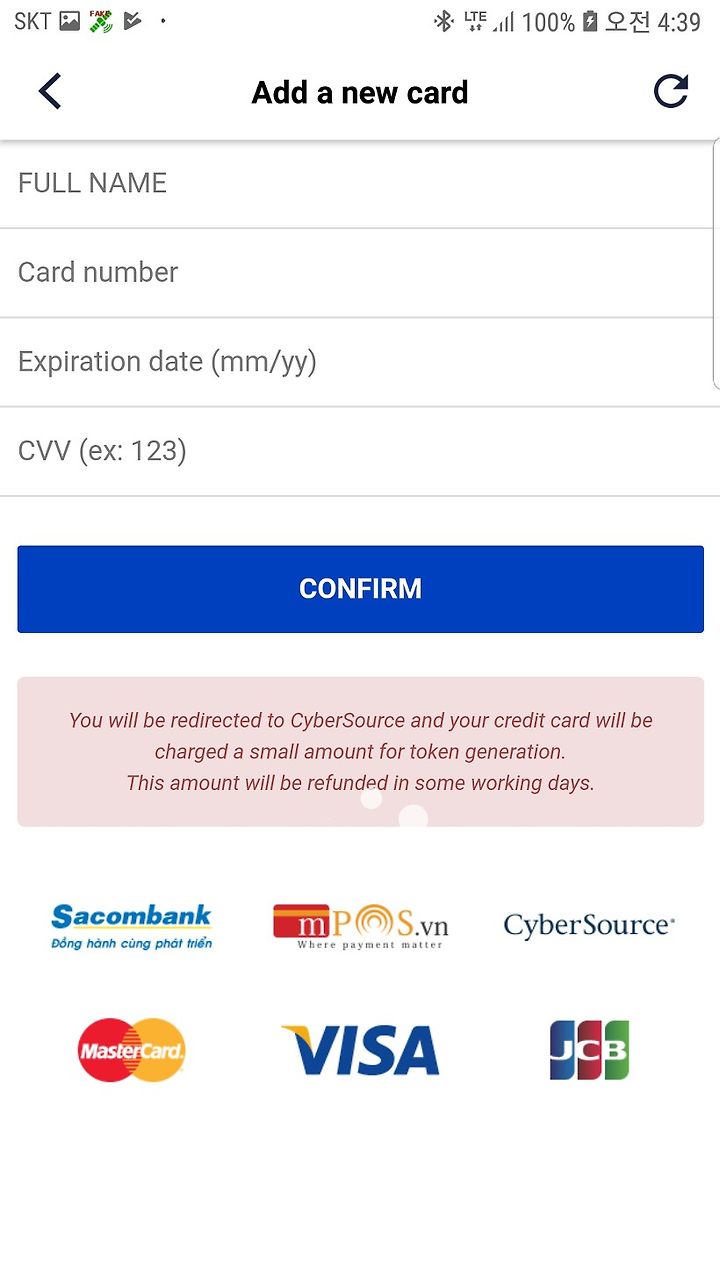
Task: Confirm adding the new card
Action: pos(360,589)
